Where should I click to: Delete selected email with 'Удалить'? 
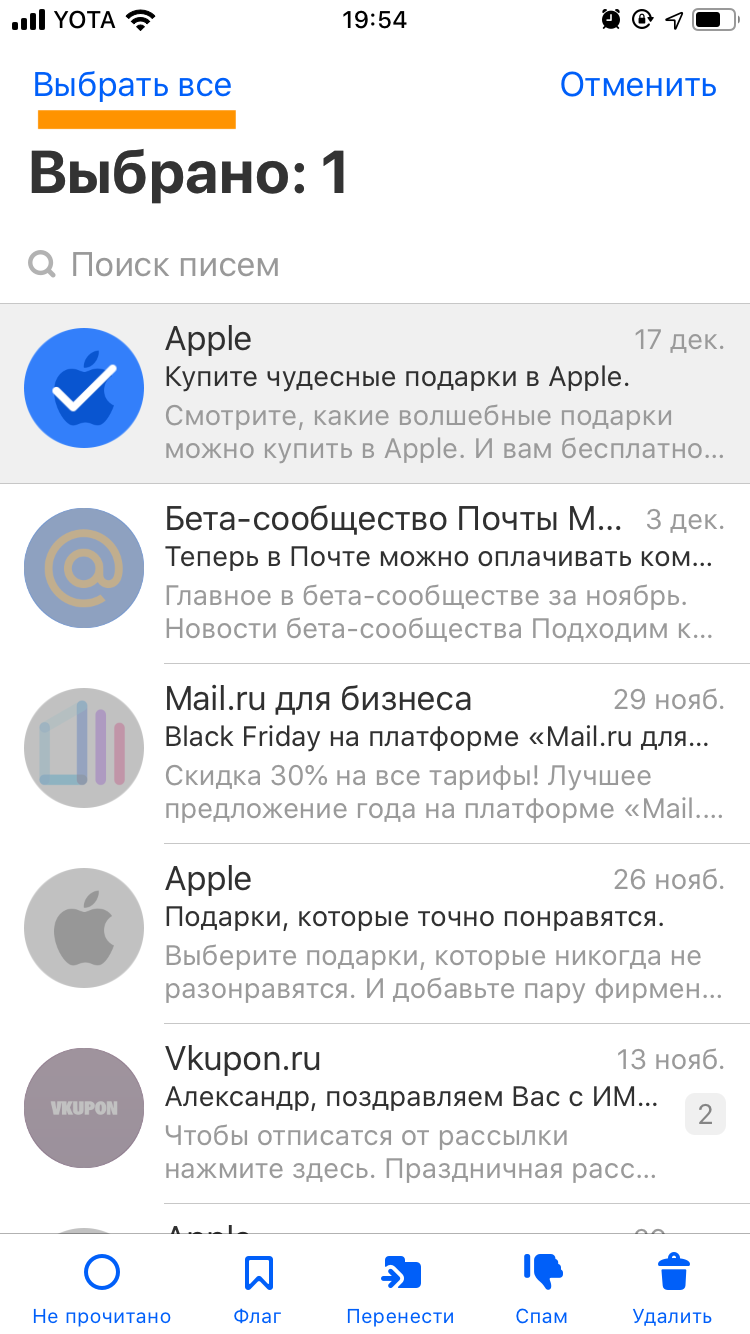673,1290
